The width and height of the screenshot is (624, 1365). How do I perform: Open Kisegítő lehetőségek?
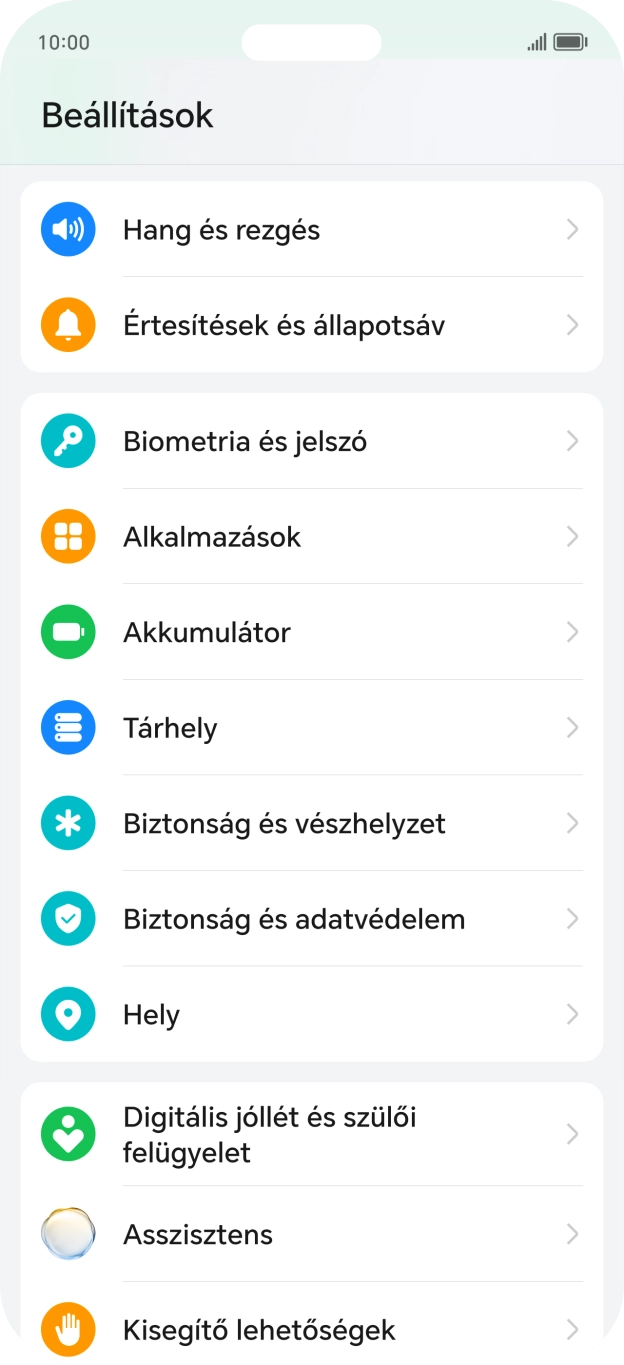(311, 1330)
